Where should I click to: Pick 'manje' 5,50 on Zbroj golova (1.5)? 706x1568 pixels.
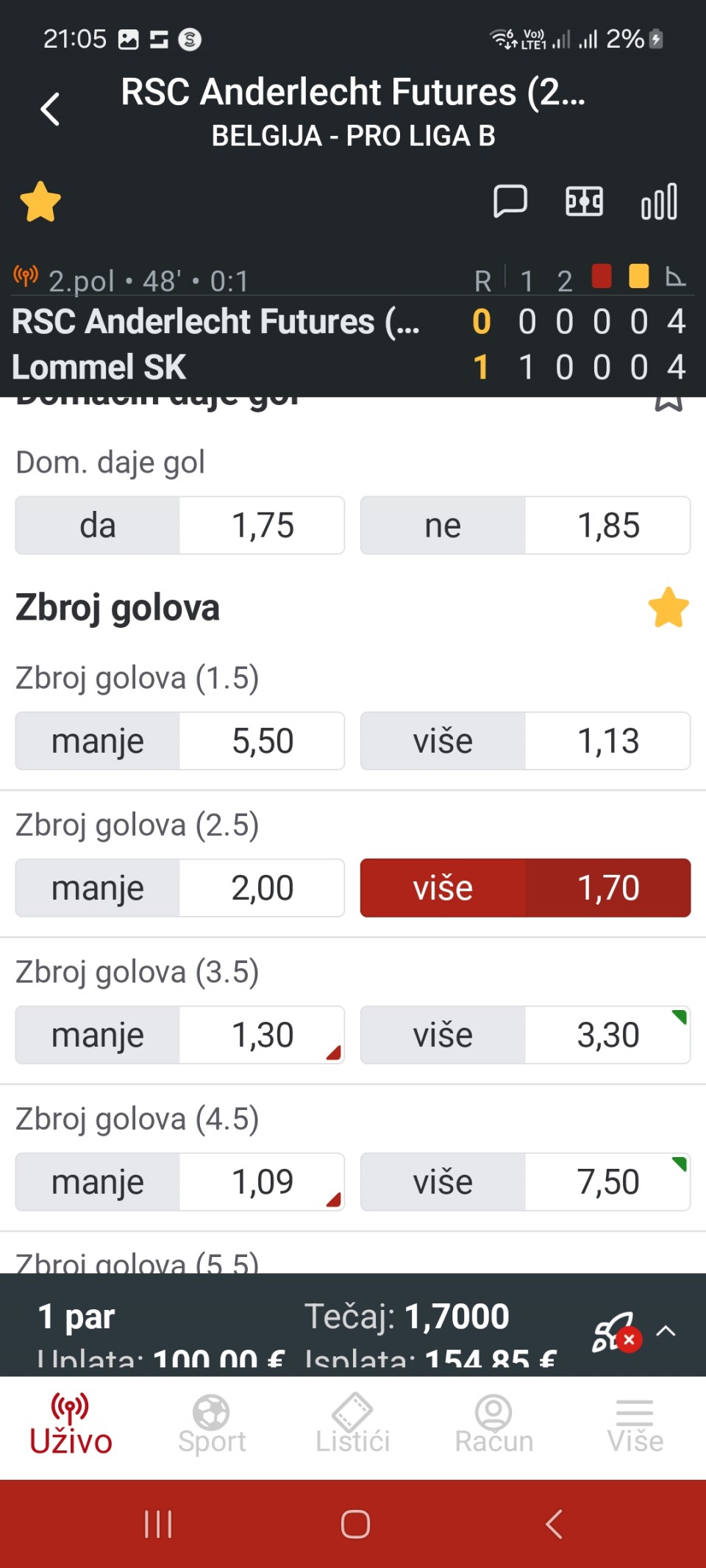pos(179,741)
